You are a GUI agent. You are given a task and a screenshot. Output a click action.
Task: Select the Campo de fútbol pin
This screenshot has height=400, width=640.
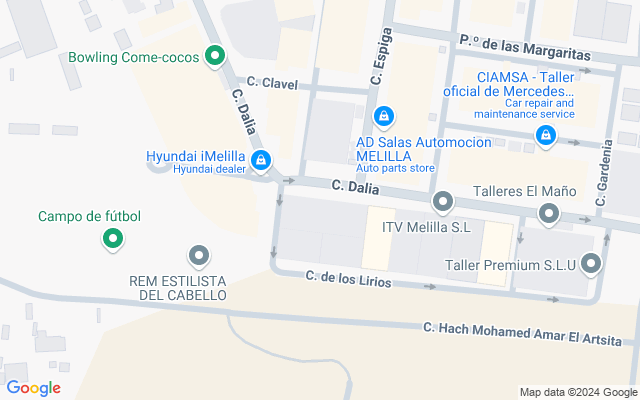point(113,238)
